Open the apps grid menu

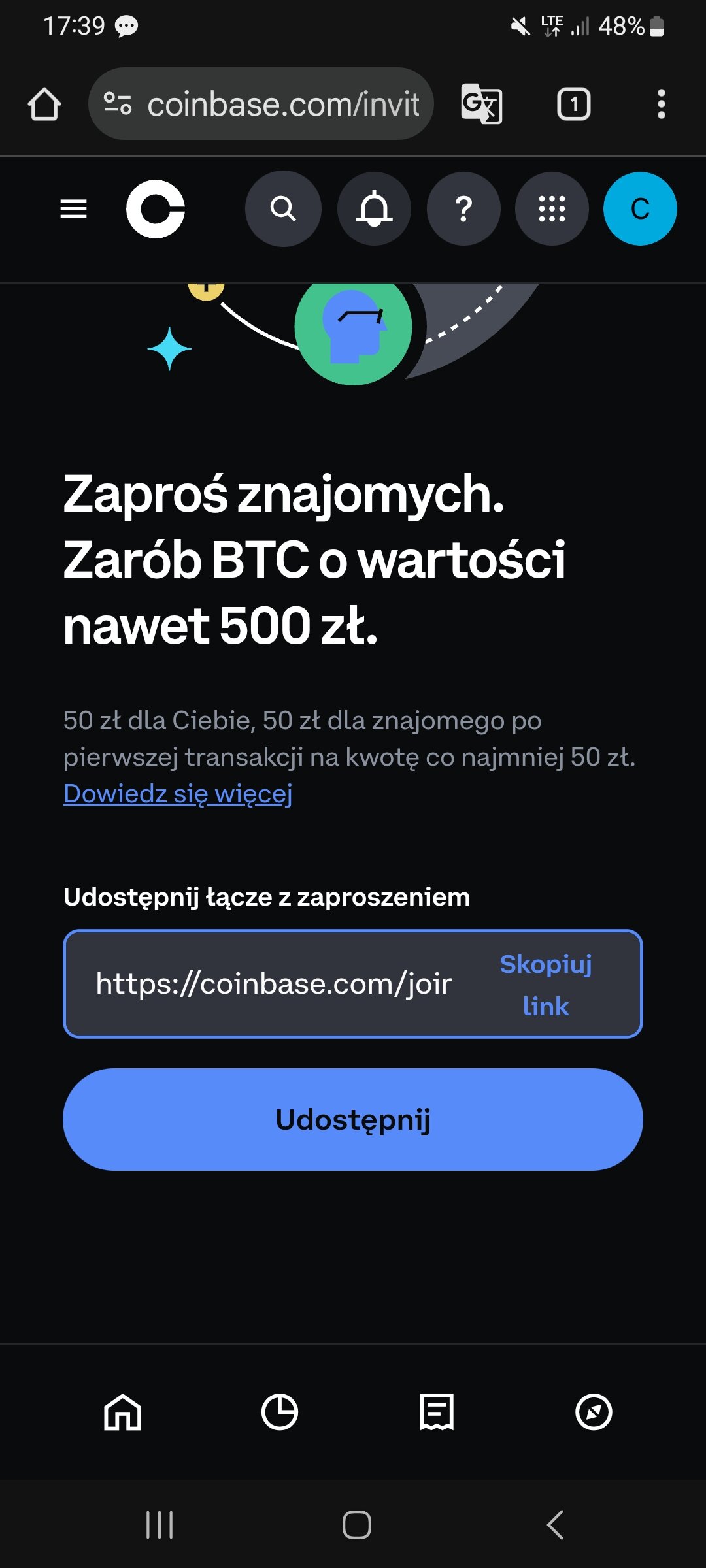(552, 209)
